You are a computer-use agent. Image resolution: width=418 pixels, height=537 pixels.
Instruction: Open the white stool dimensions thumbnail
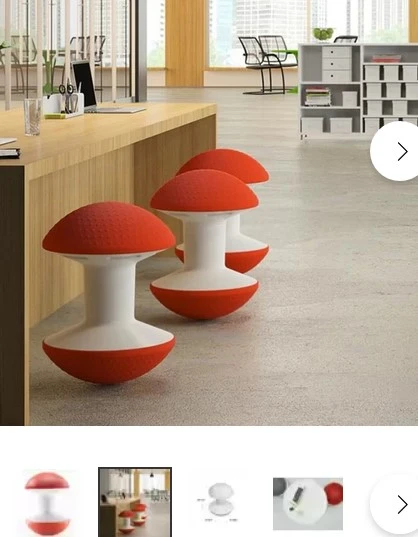(x=218, y=502)
